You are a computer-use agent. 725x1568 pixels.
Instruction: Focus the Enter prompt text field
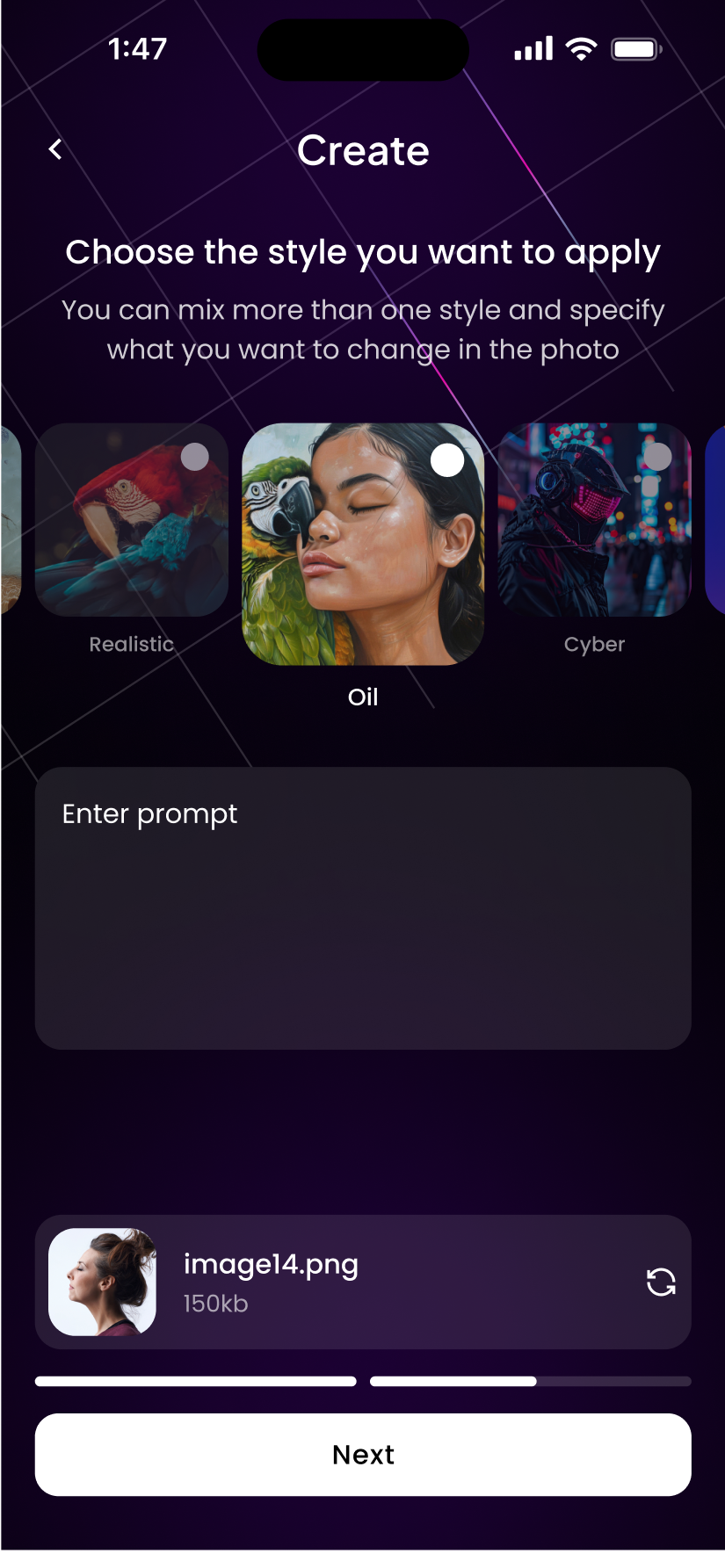click(x=363, y=907)
